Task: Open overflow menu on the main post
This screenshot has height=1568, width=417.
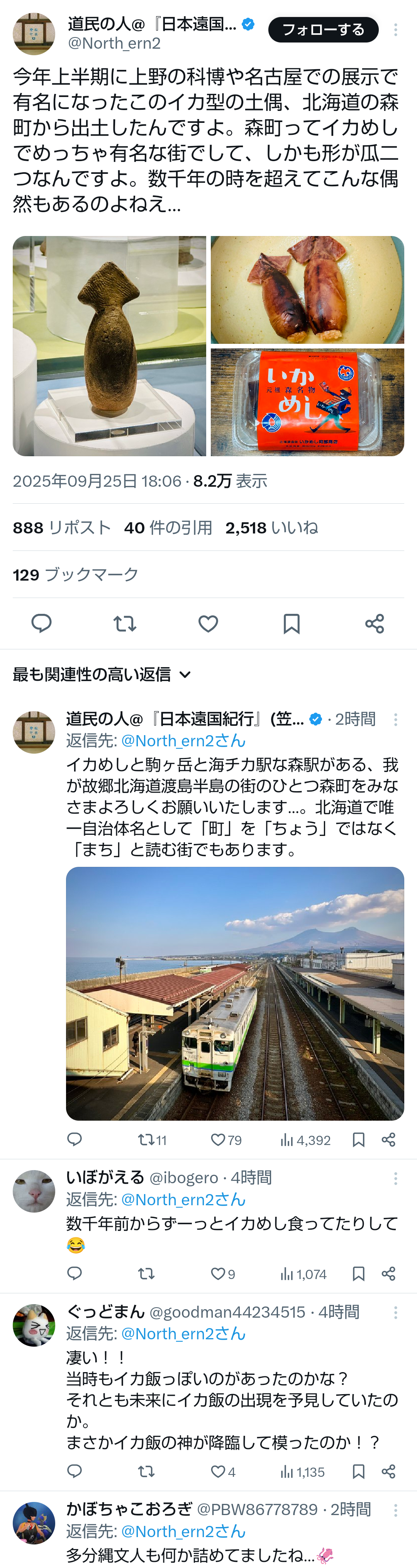Action: pyautogui.click(x=396, y=30)
